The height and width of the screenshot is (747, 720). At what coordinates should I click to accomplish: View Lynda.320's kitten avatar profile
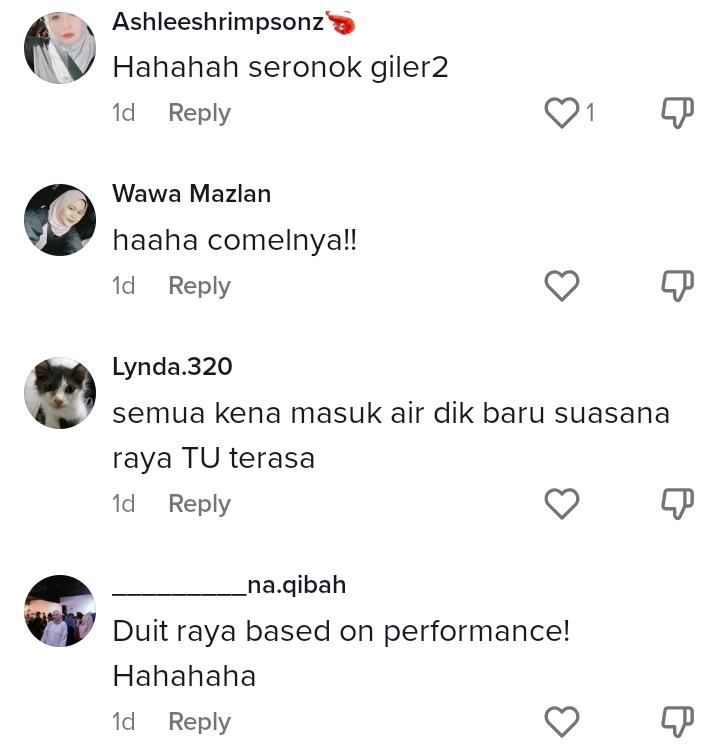coord(60,393)
